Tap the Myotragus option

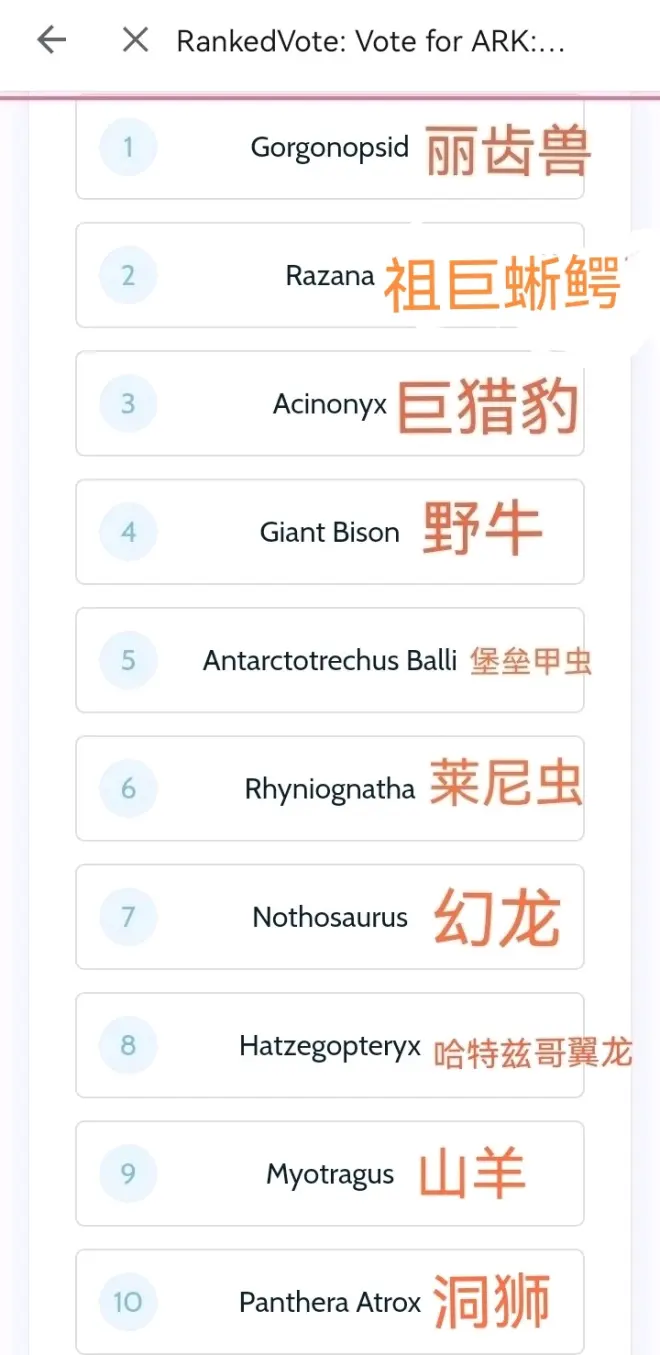329,1174
